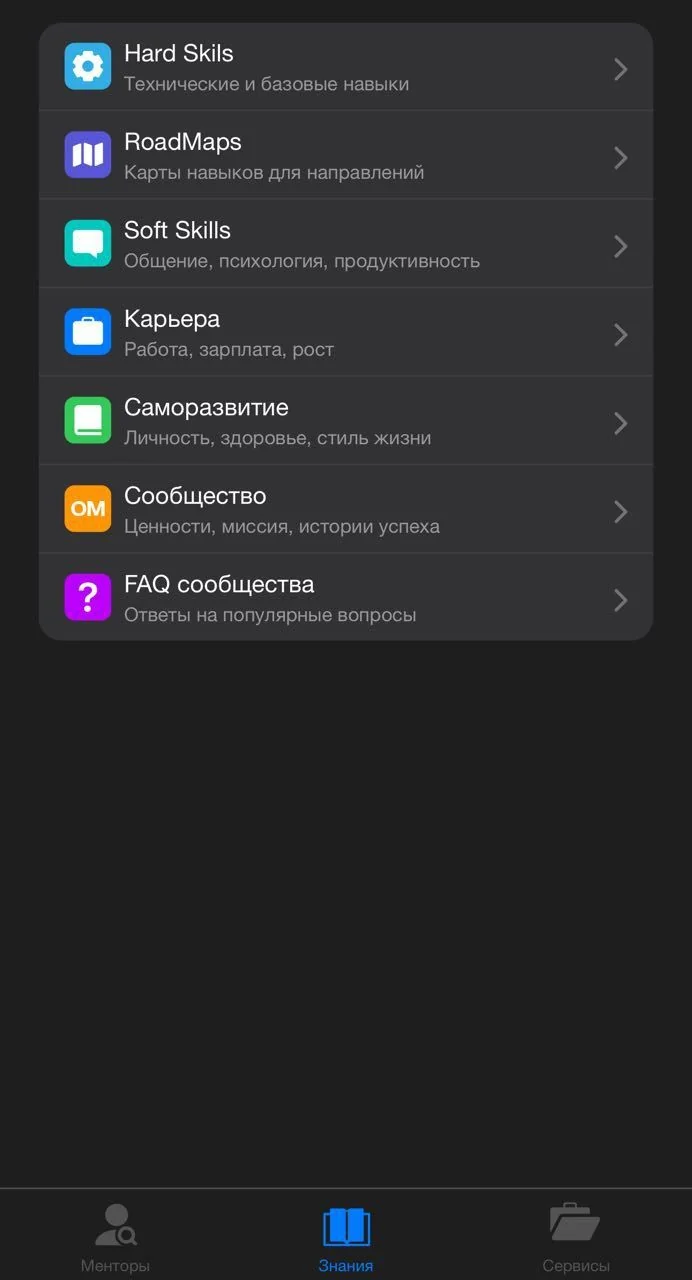
Task: Tap the Знания tab
Action: point(346,1238)
